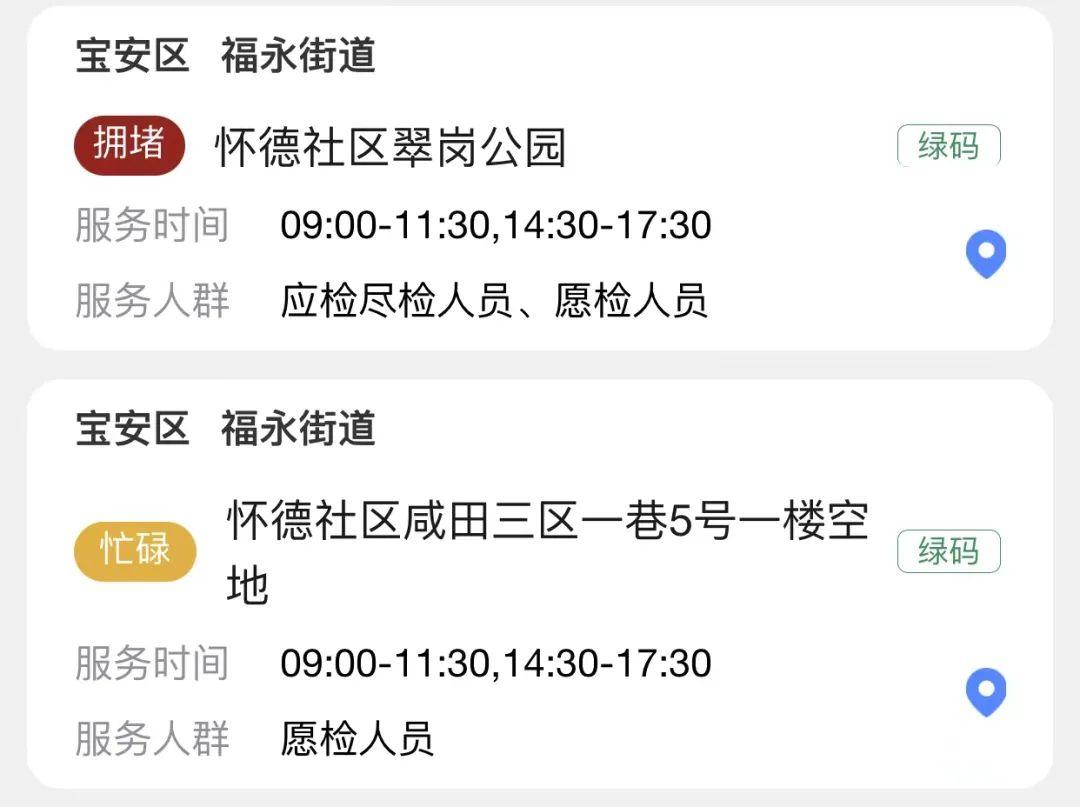Select the 怀德社区咸田三区一巷5号一楼空地 site card
The image size is (1080, 807).
pos(546,552)
